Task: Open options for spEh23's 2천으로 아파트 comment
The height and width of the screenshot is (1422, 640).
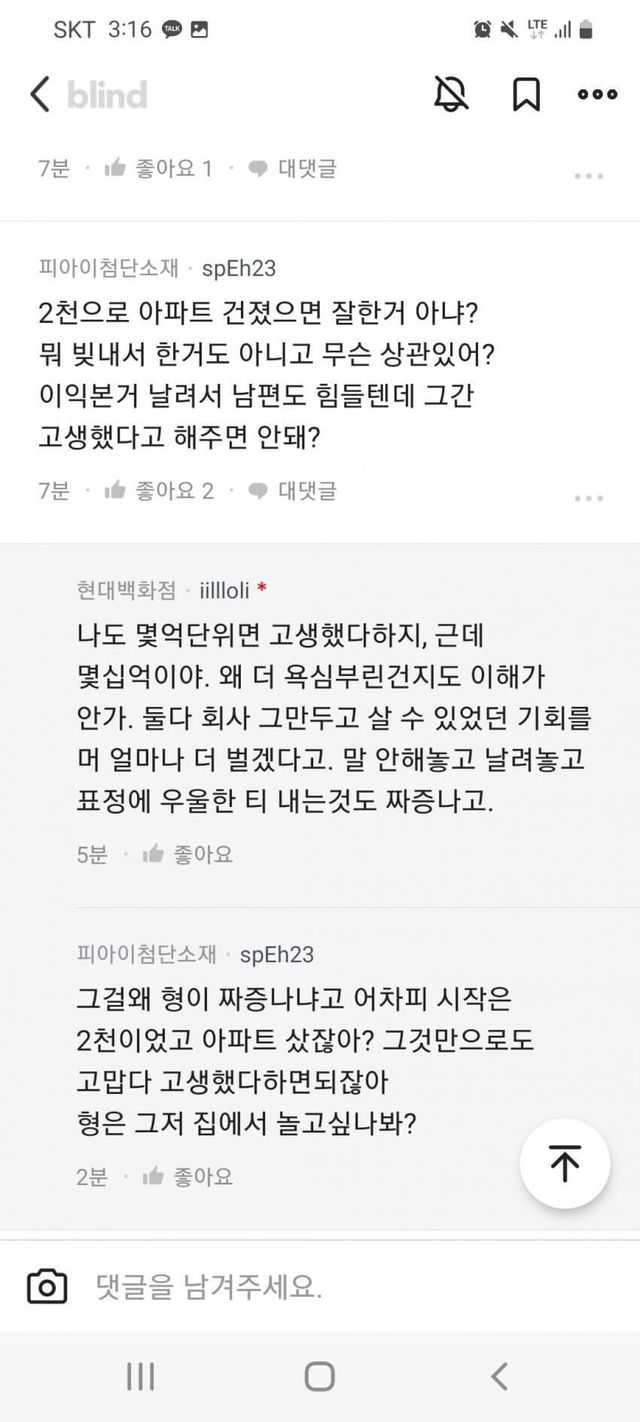Action: [589, 497]
